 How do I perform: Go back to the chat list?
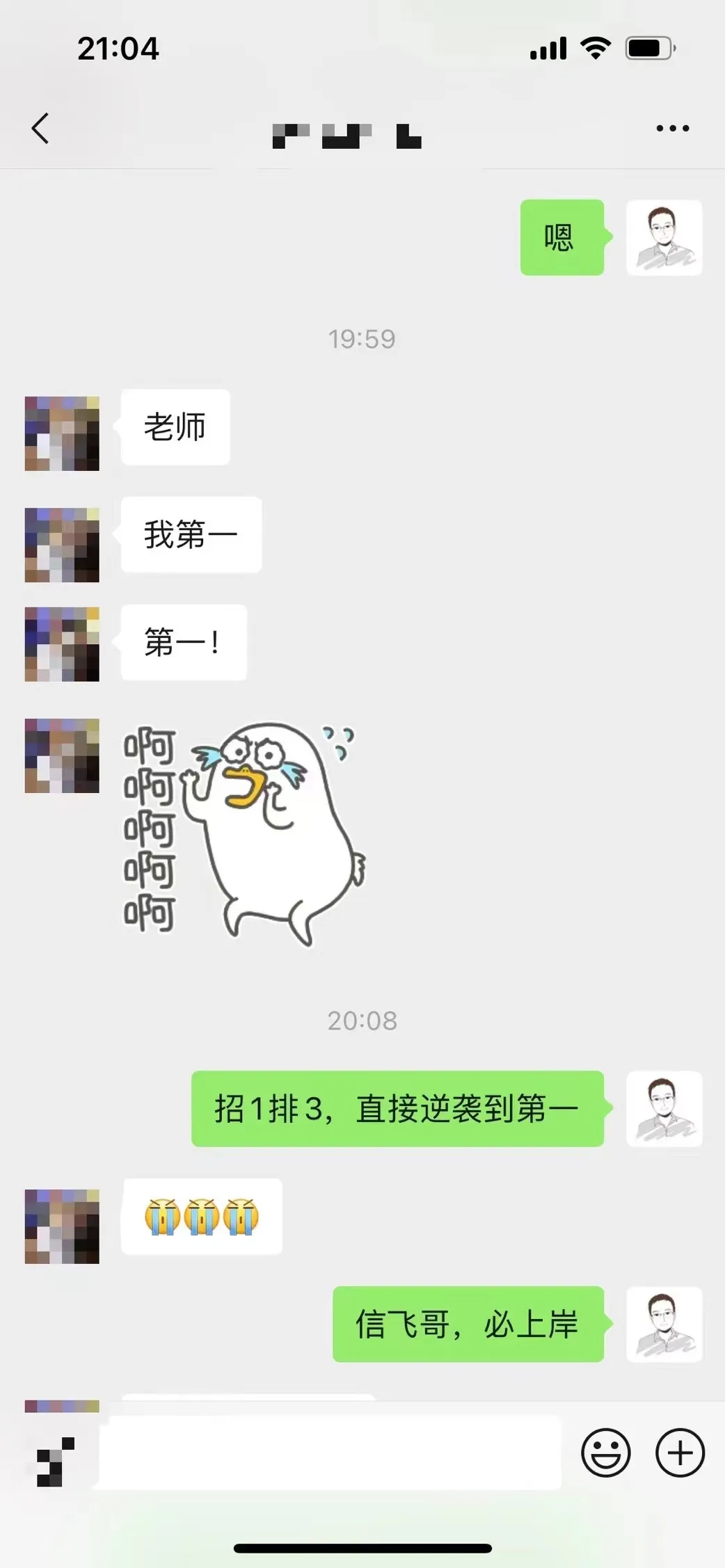pyautogui.click(x=40, y=129)
